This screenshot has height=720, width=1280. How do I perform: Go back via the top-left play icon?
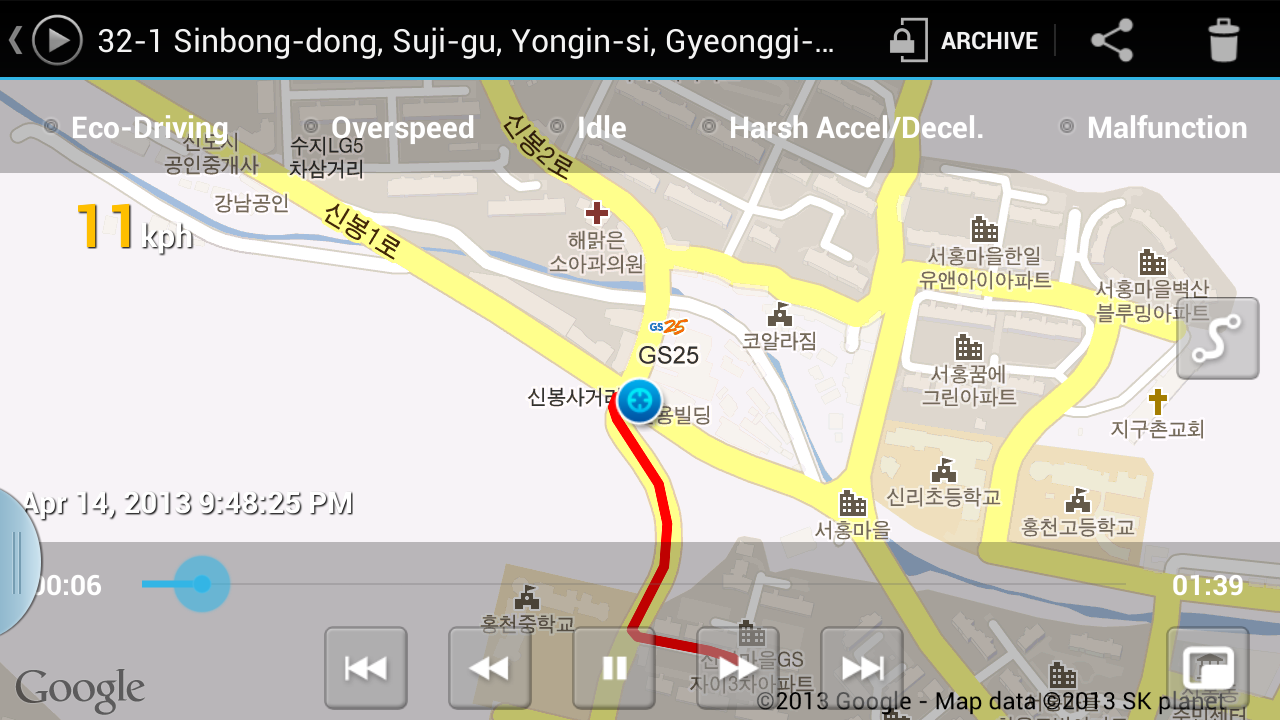[46, 40]
